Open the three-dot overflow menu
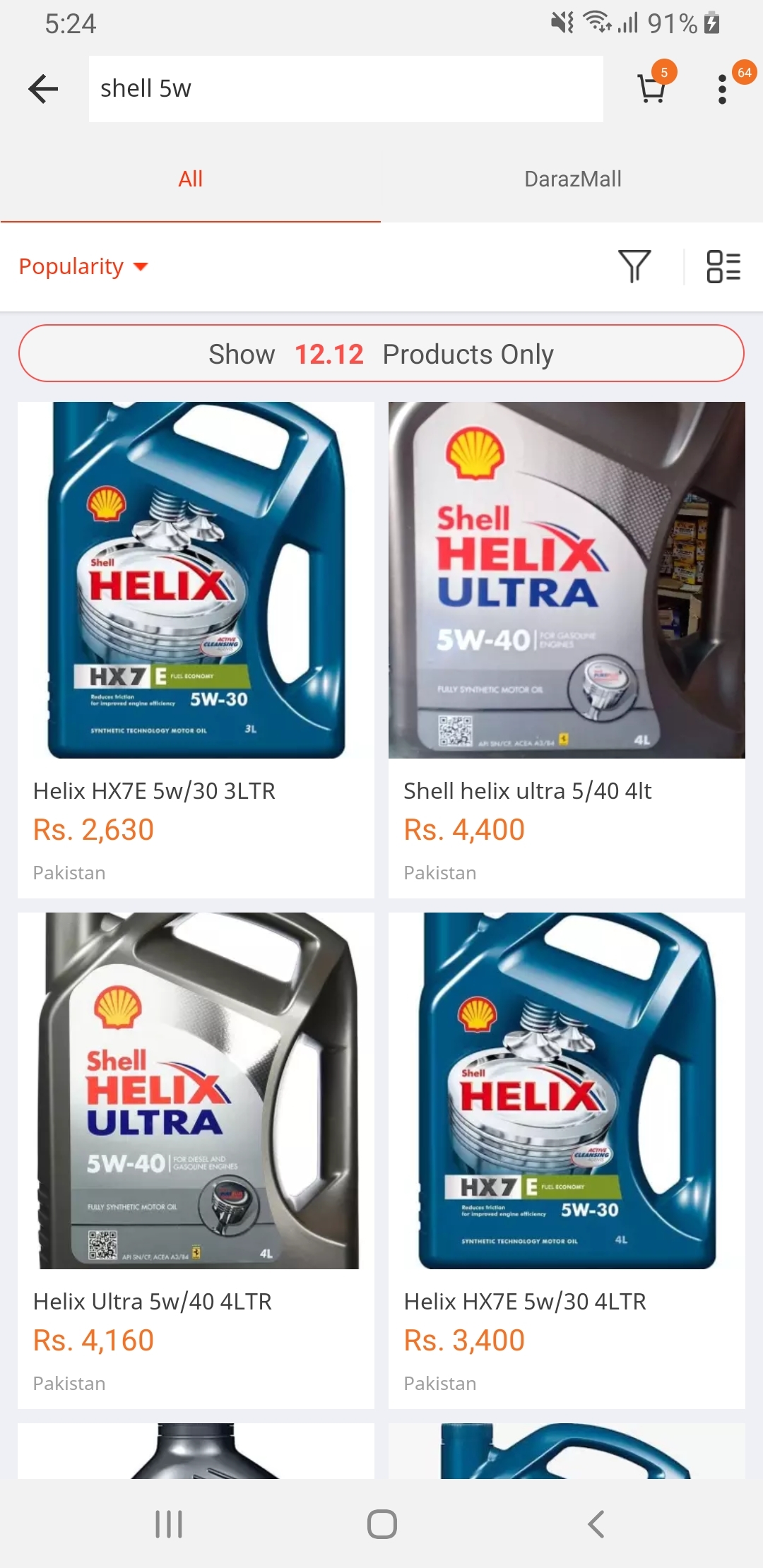The width and height of the screenshot is (763, 1568). point(722,89)
